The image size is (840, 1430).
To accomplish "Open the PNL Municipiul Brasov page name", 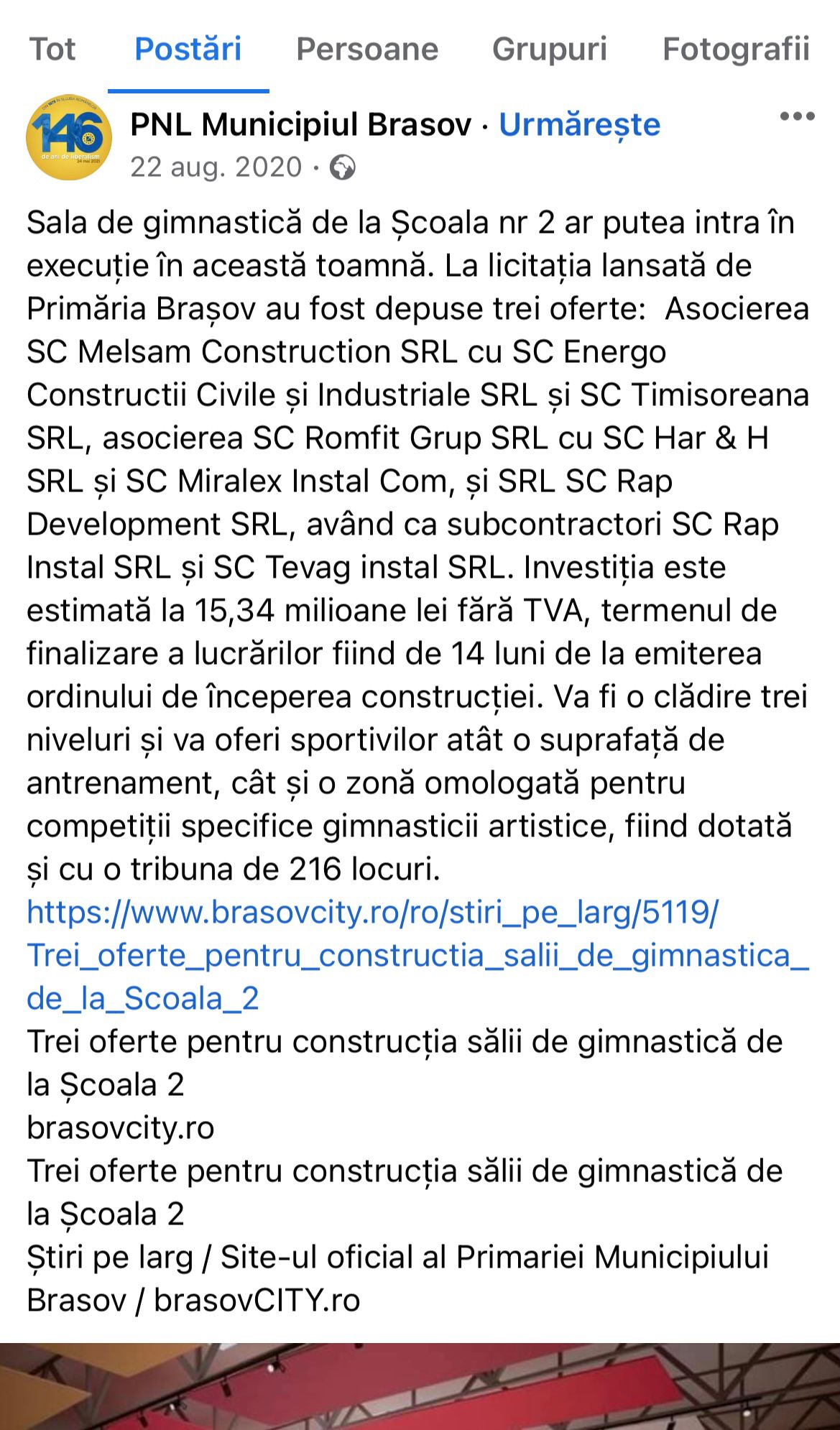I will point(300,125).
